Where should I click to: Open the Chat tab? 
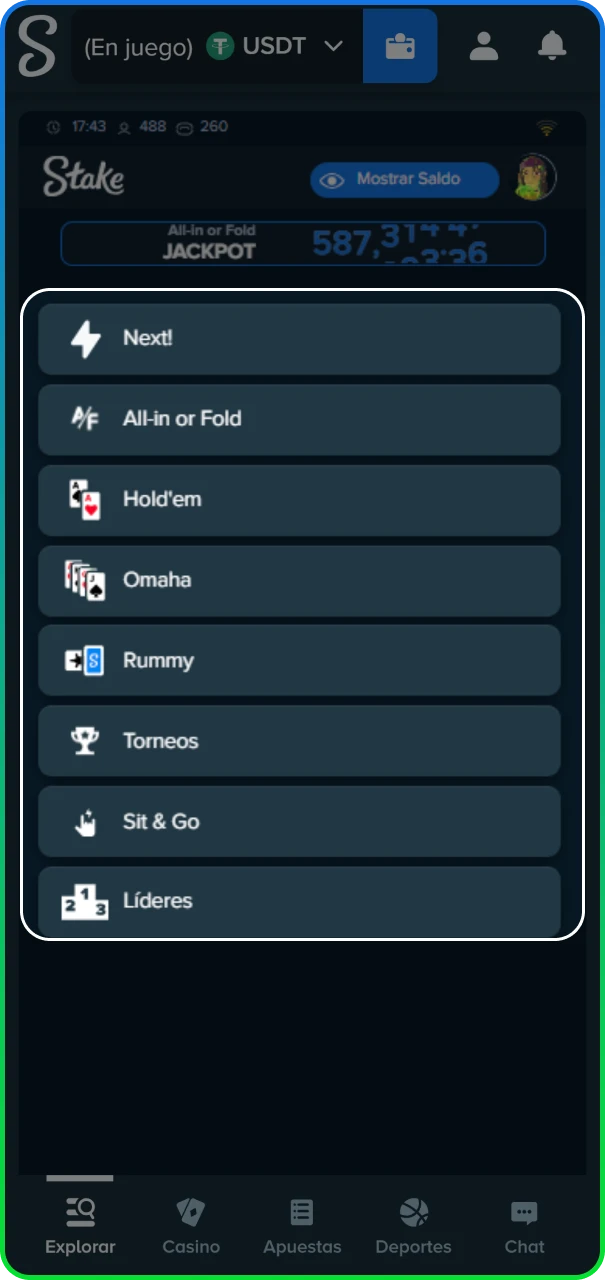pyautogui.click(x=524, y=1228)
